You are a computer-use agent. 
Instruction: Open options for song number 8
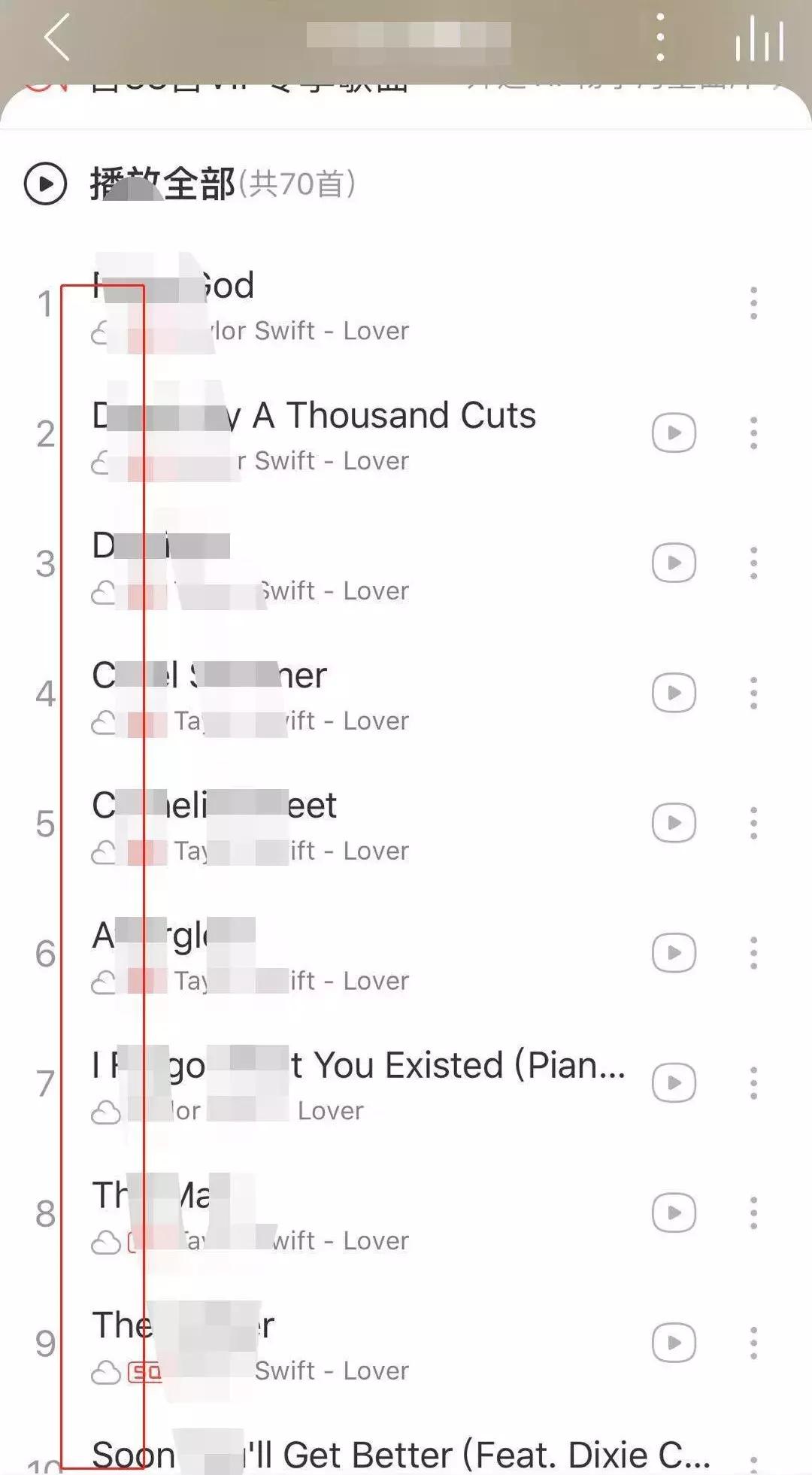pyautogui.click(x=753, y=1213)
